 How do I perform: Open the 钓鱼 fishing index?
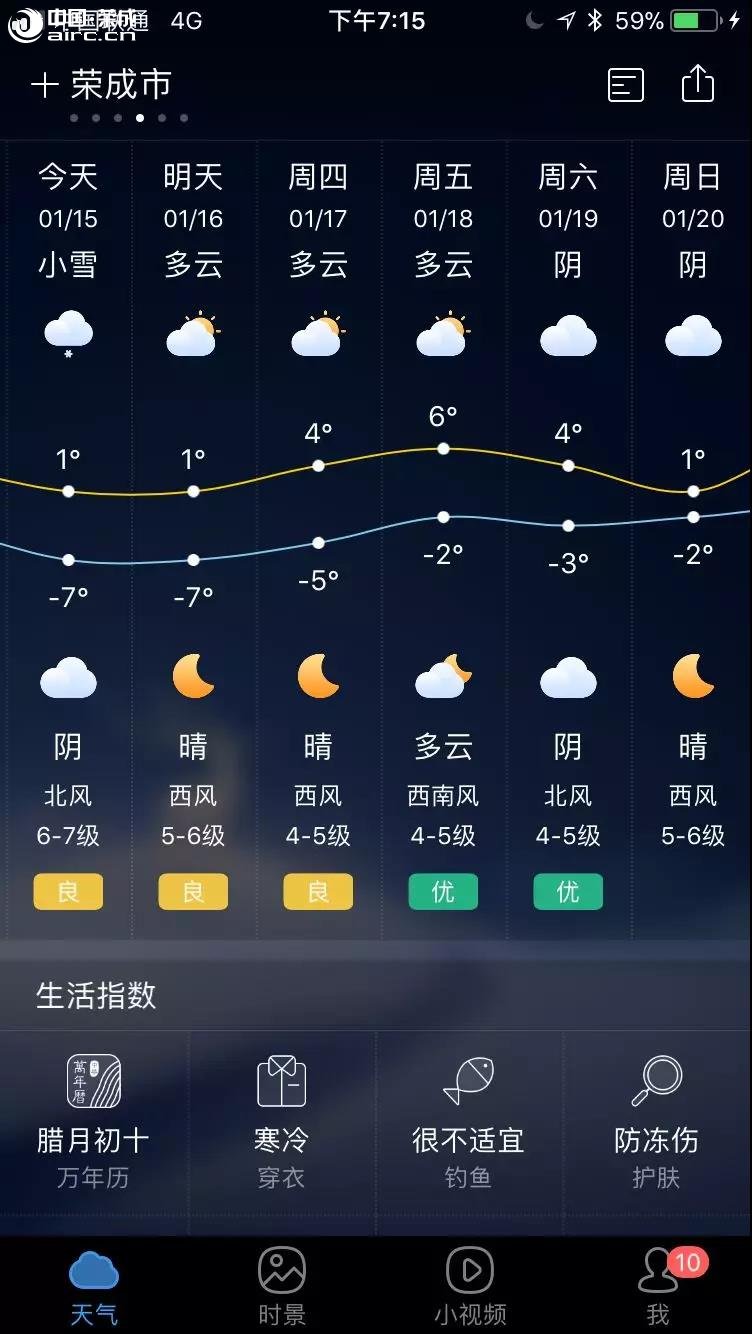[x=469, y=1122]
